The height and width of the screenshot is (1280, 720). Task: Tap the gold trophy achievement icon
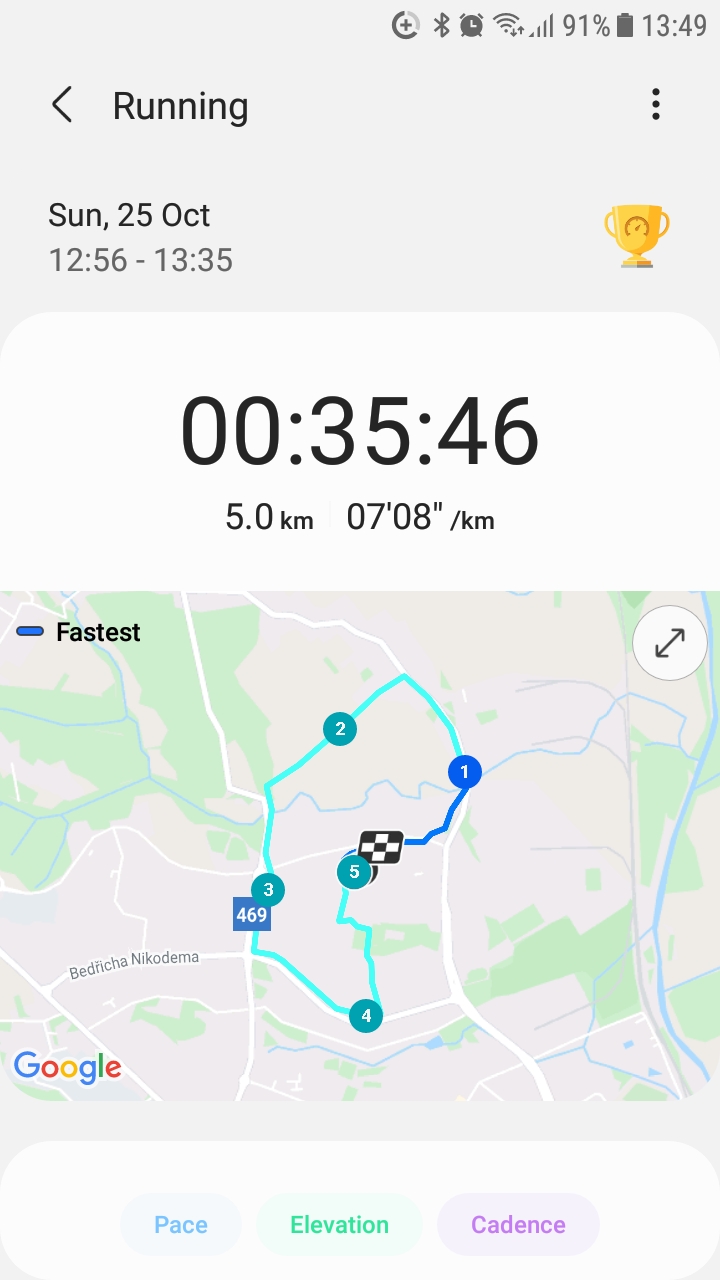[637, 236]
